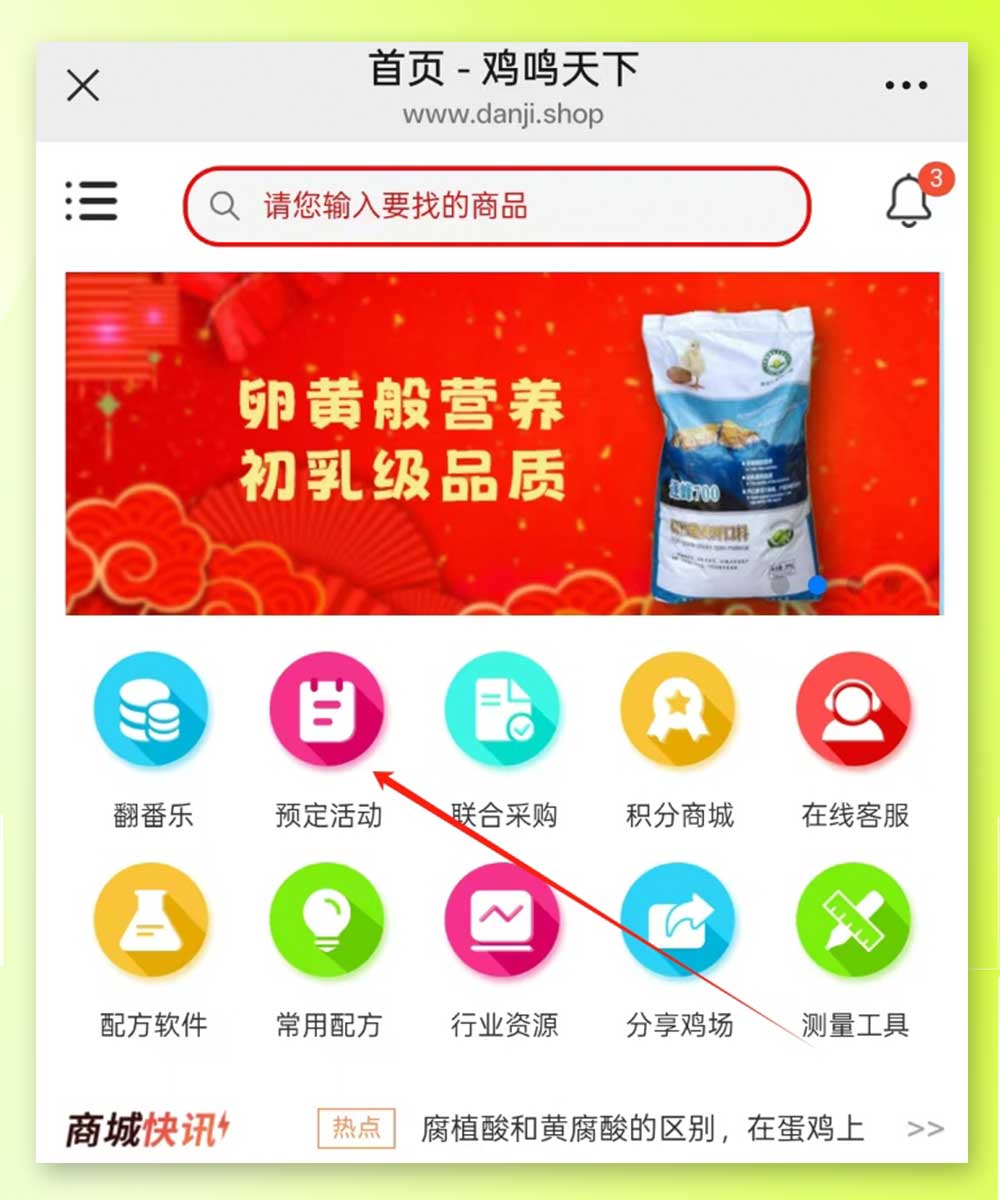Open the hamburger list menu
This screenshot has width=1000, height=1200.
(x=92, y=201)
